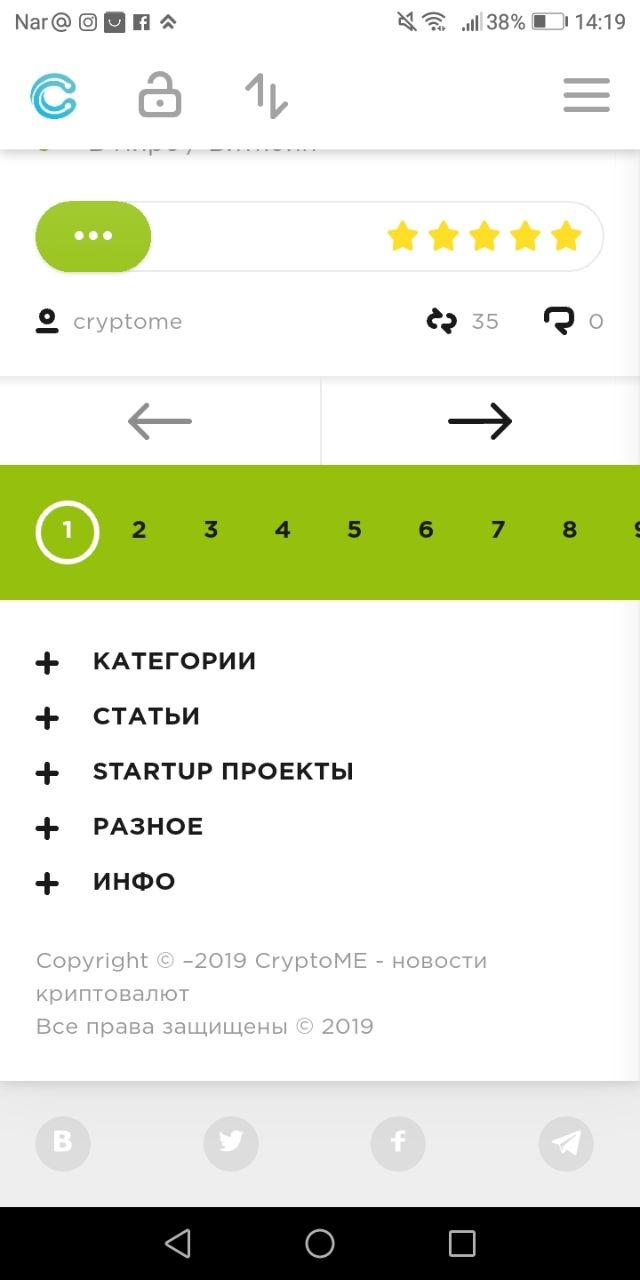The width and height of the screenshot is (640, 1280).
Task: Open the up-down arrows exchange icon
Action: pos(266,97)
